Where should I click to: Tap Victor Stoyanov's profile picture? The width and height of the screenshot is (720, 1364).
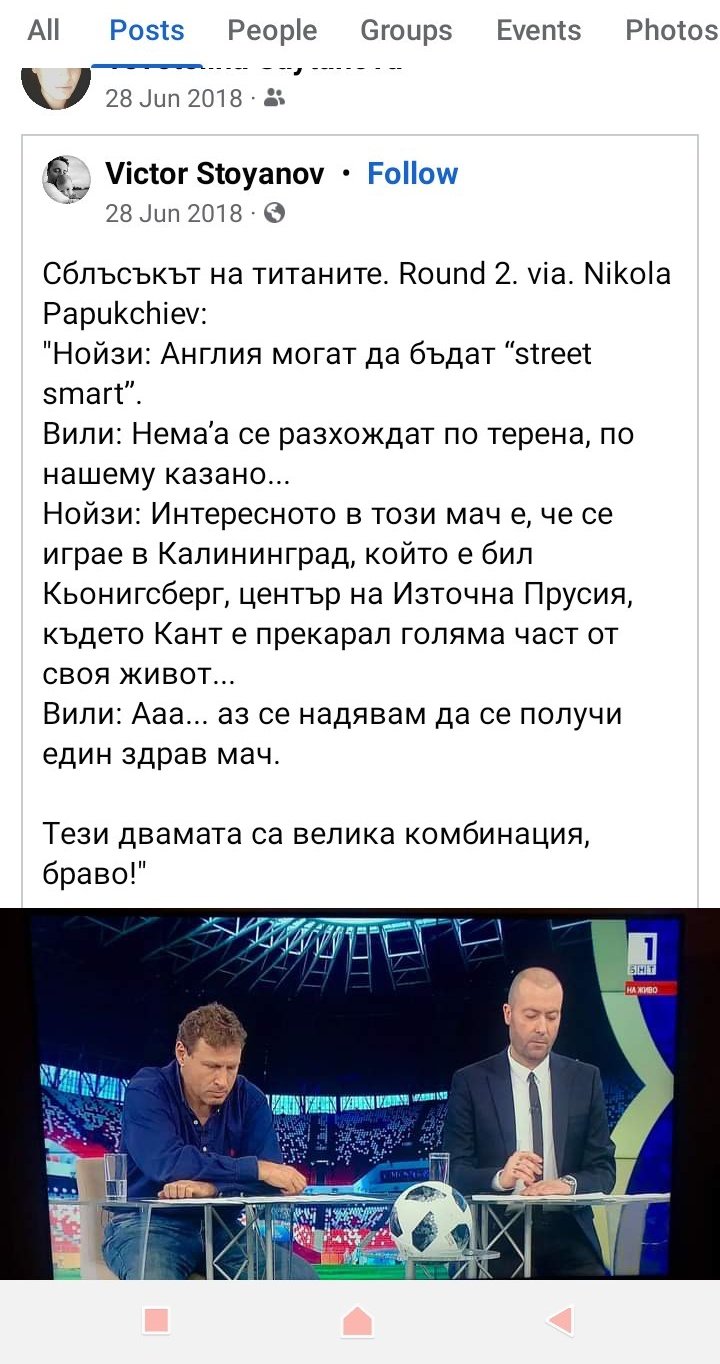click(66, 180)
